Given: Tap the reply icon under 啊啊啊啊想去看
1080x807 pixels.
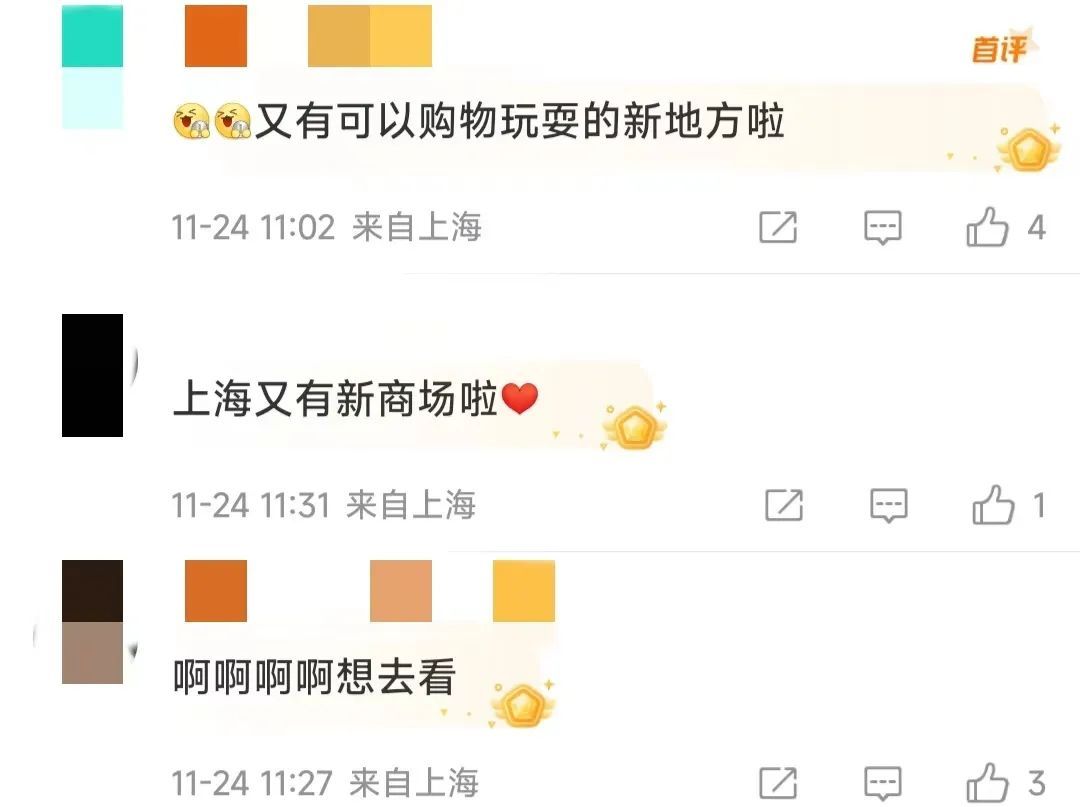Looking at the screenshot, I should pyautogui.click(x=883, y=783).
